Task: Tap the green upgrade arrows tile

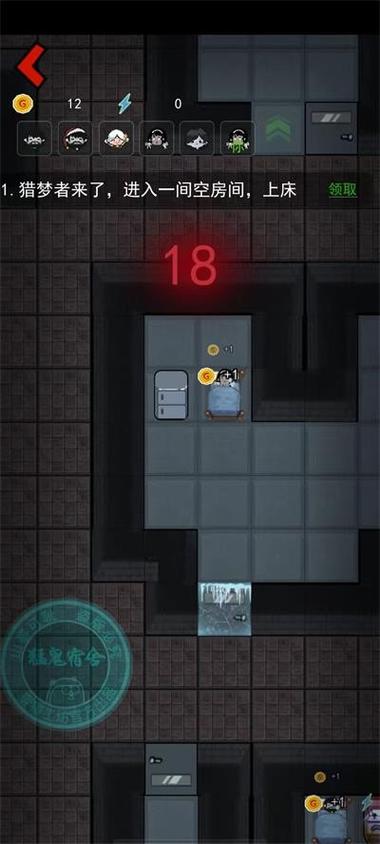Action: [278, 129]
